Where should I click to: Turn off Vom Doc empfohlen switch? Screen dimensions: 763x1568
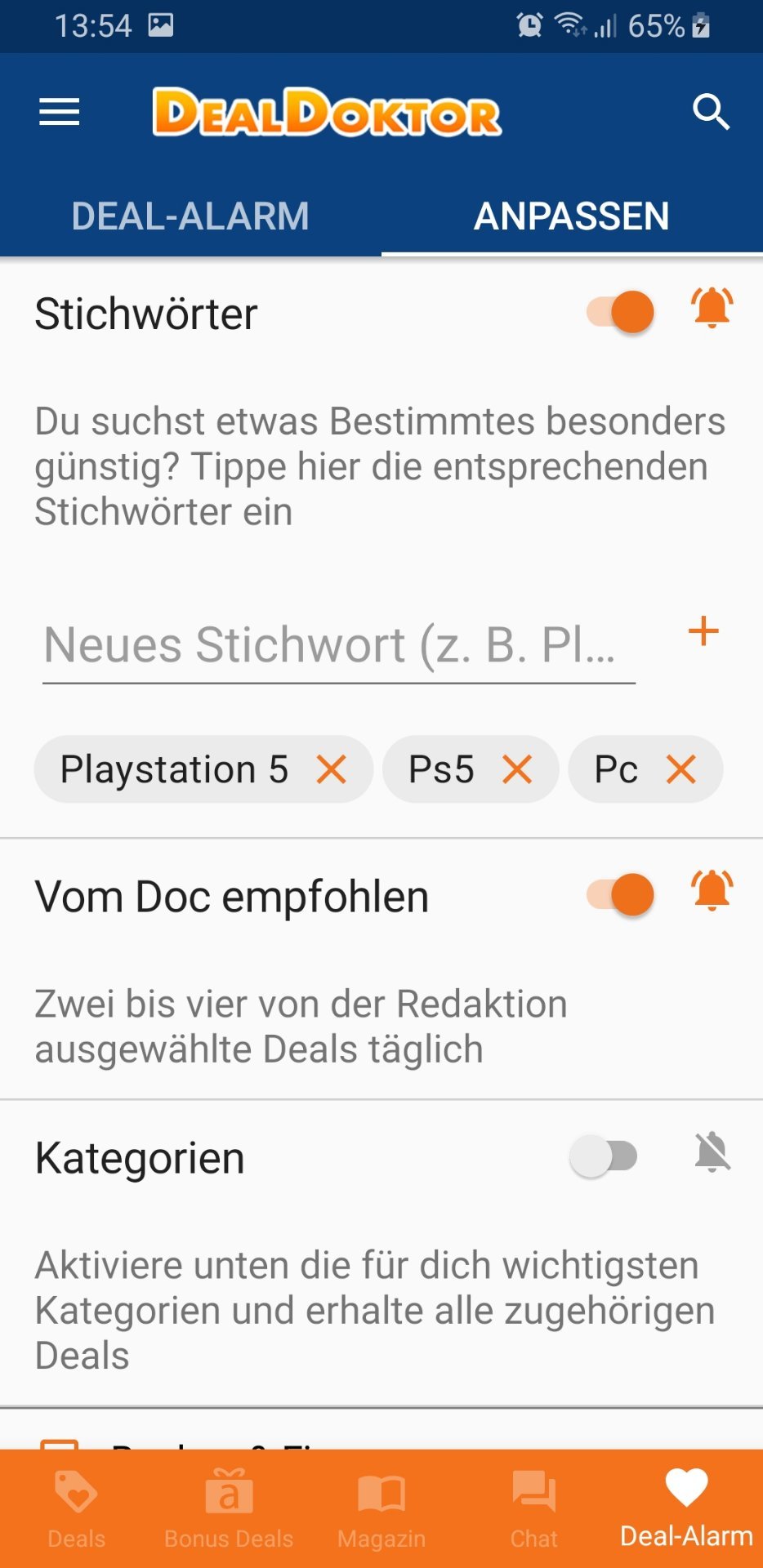[x=621, y=895]
